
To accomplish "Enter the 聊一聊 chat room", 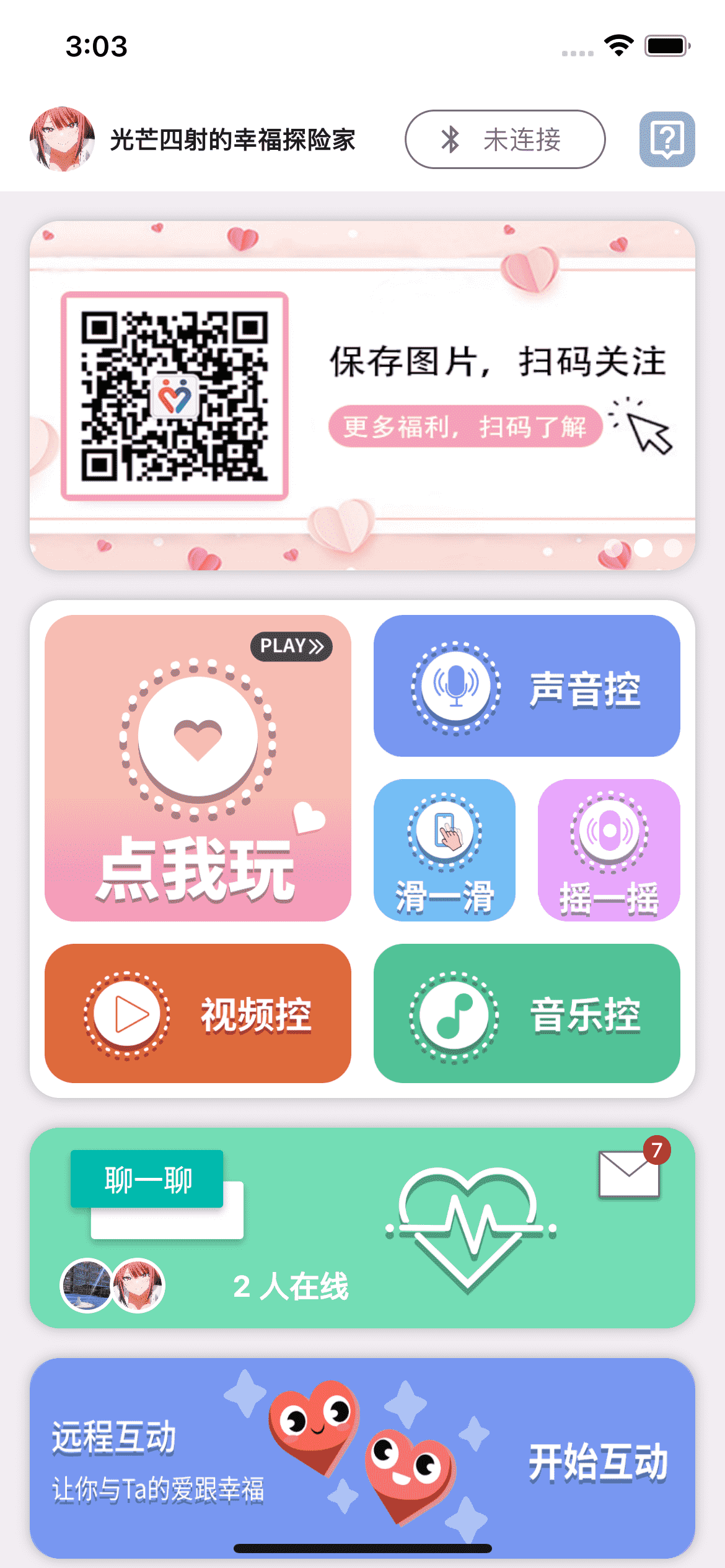I will point(147,1180).
